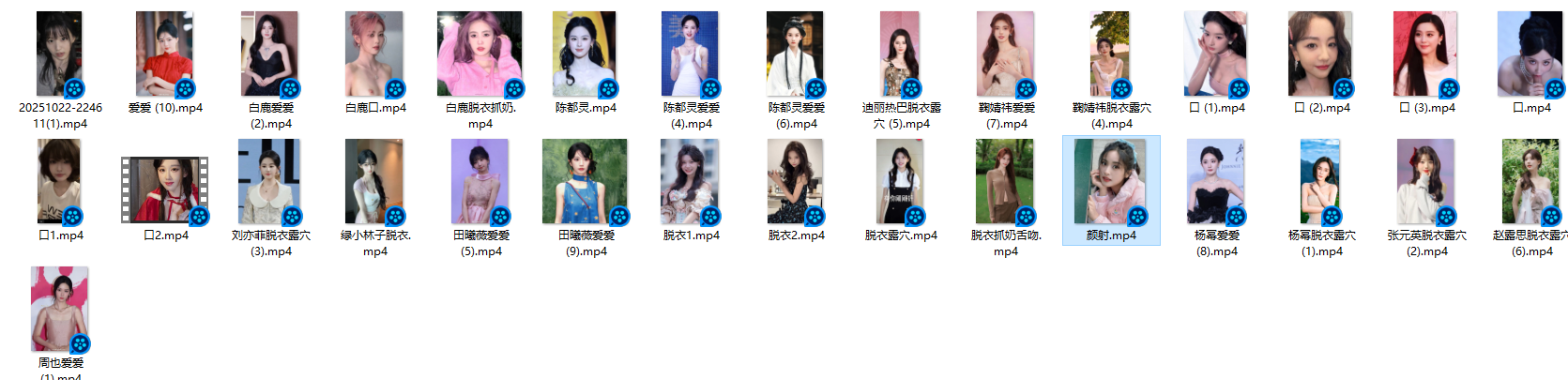
Task: Open the file named 口1.mp4
Action: point(59,182)
